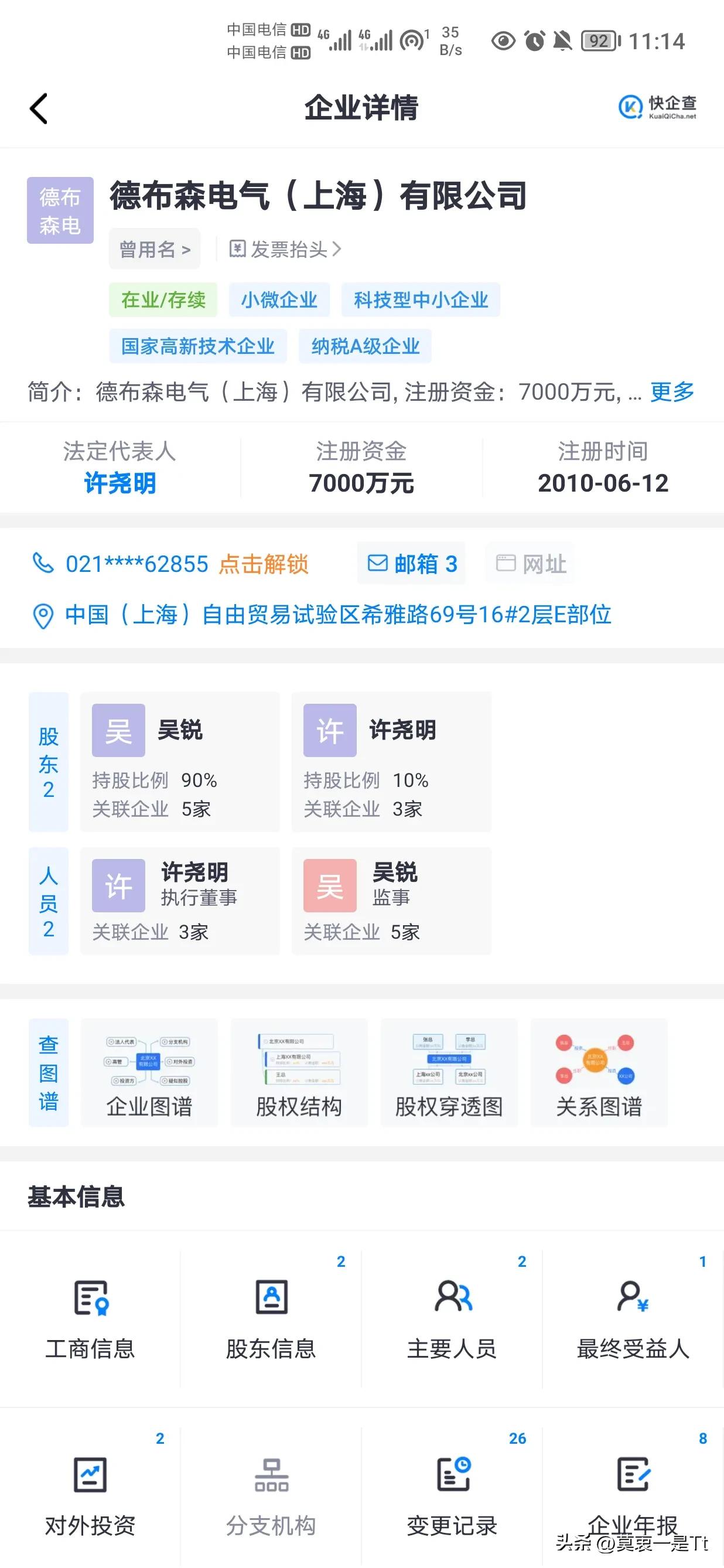Expand the 曾用名 section

(x=154, y=248)
